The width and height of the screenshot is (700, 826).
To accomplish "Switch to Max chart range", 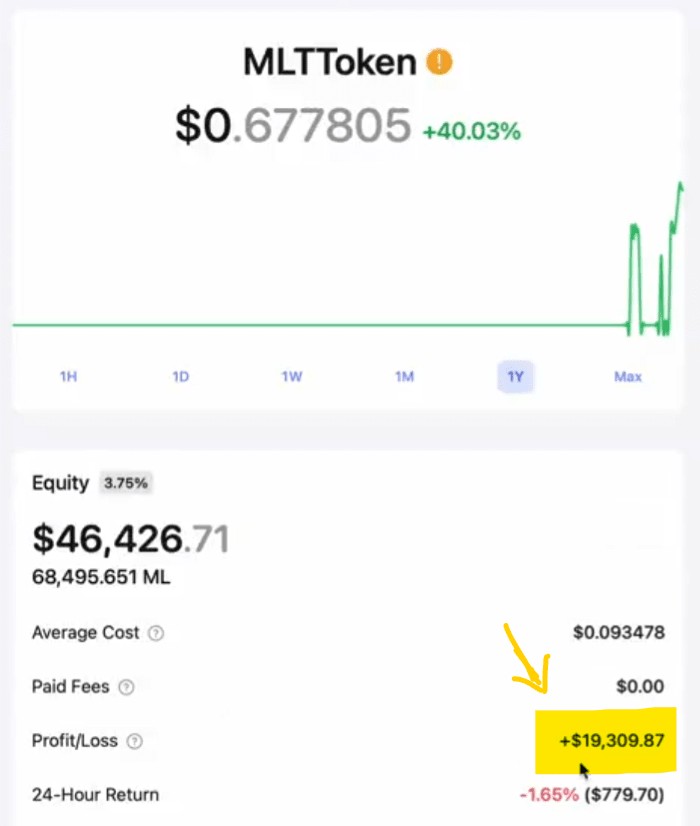I will [x=628, y=377].
